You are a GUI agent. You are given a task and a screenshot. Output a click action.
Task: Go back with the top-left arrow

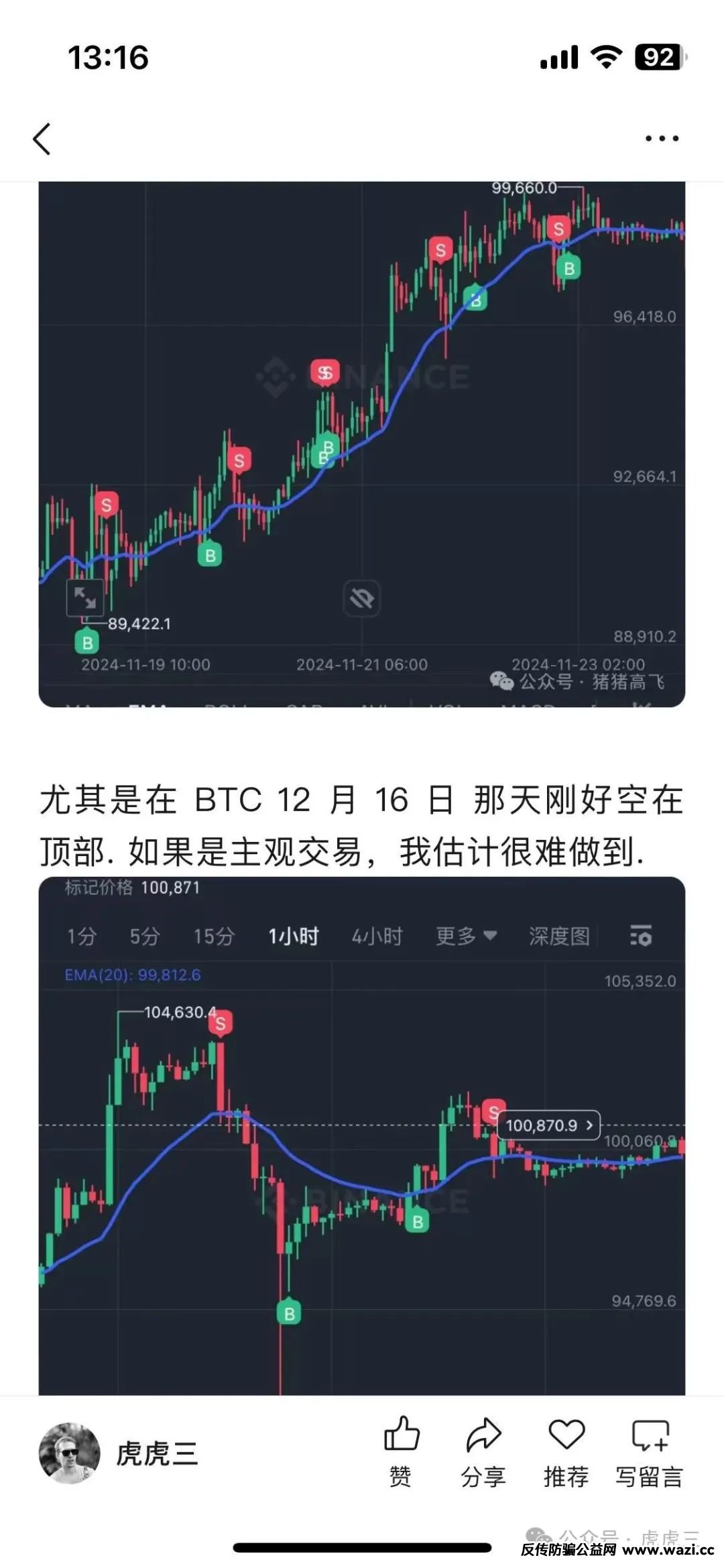point(42,139)
